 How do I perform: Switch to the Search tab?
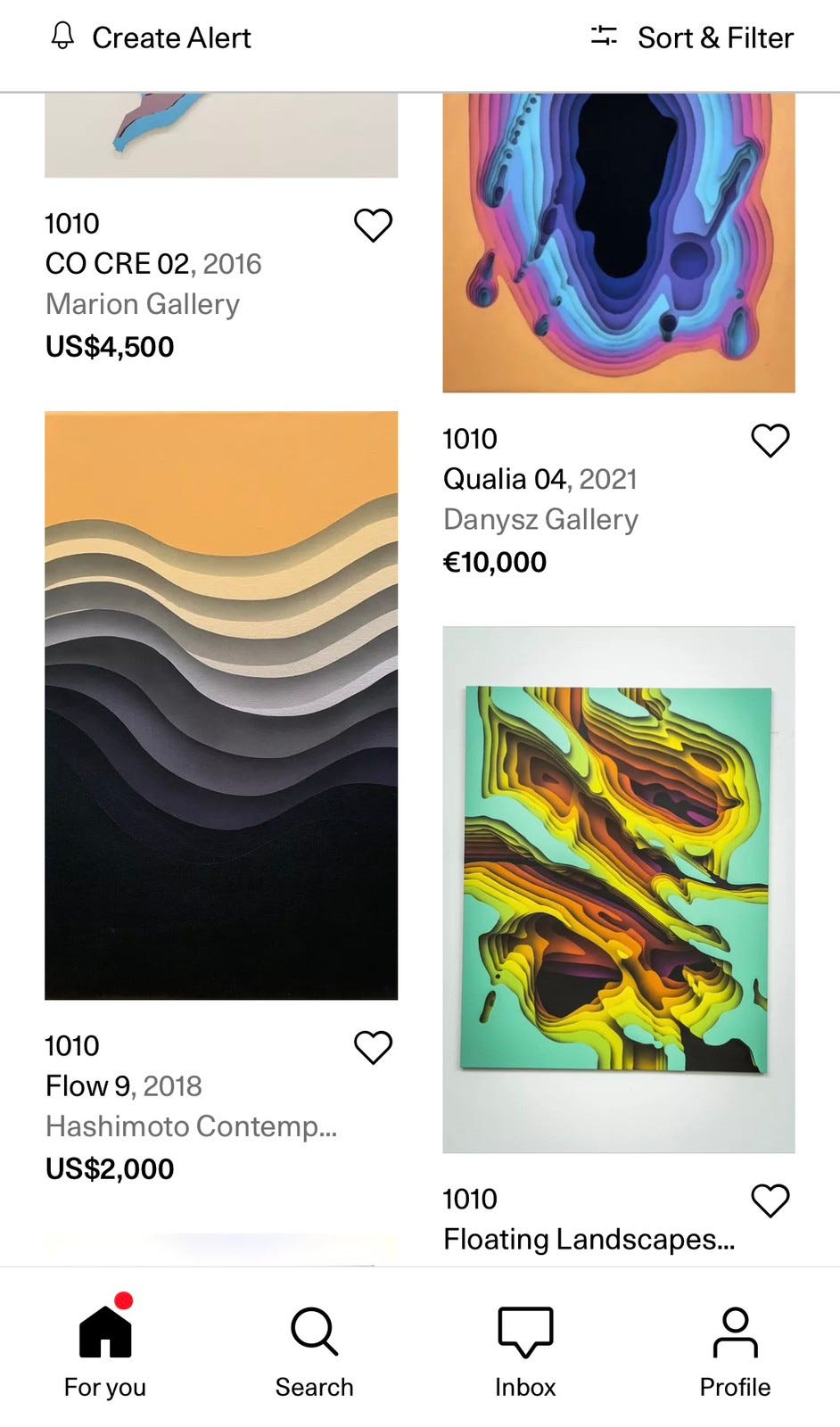point(314,1347)
